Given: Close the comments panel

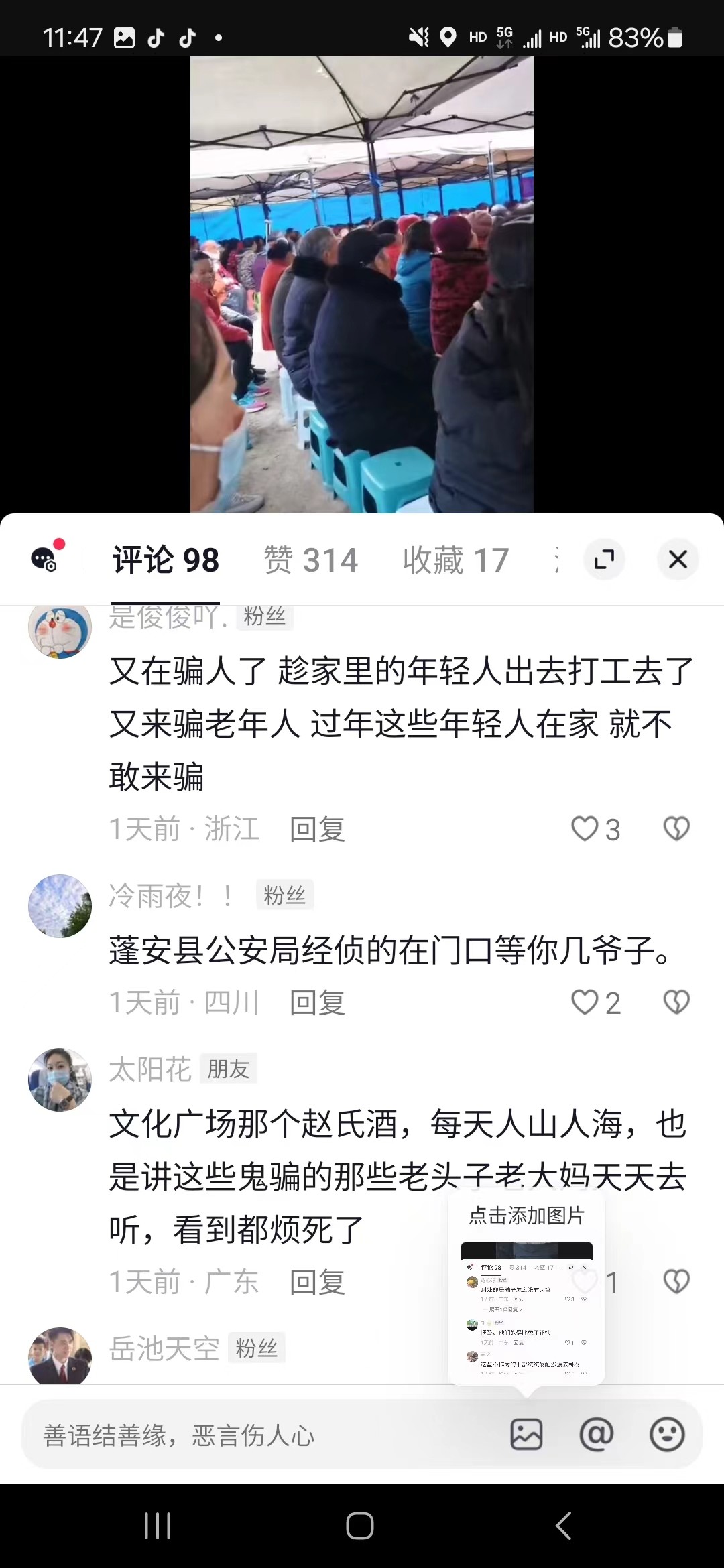Looking at the screenshot, I should click(x=678, y=559).
